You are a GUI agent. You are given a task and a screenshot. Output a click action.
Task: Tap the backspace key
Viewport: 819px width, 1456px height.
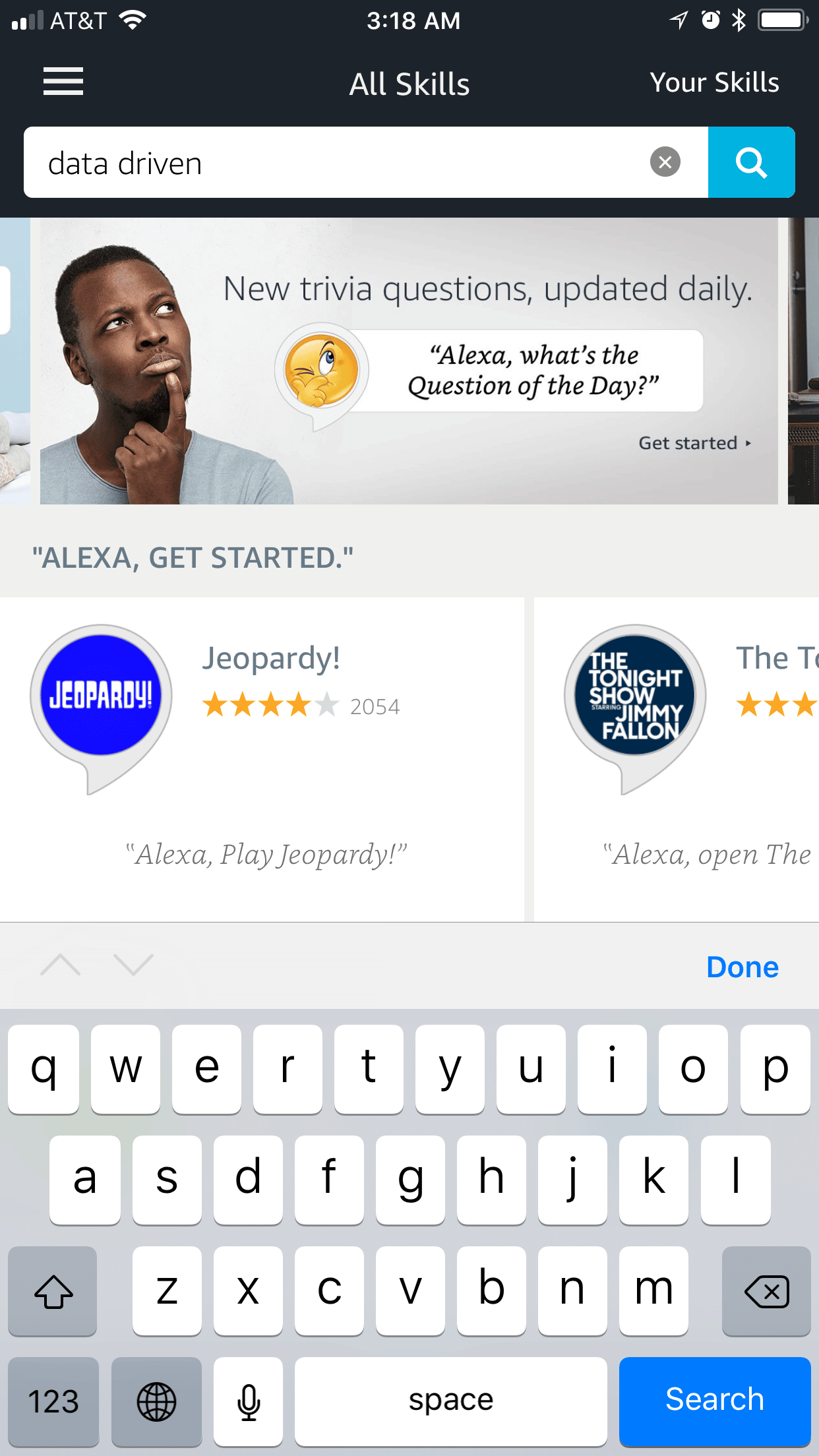(x=766, y=1290)
